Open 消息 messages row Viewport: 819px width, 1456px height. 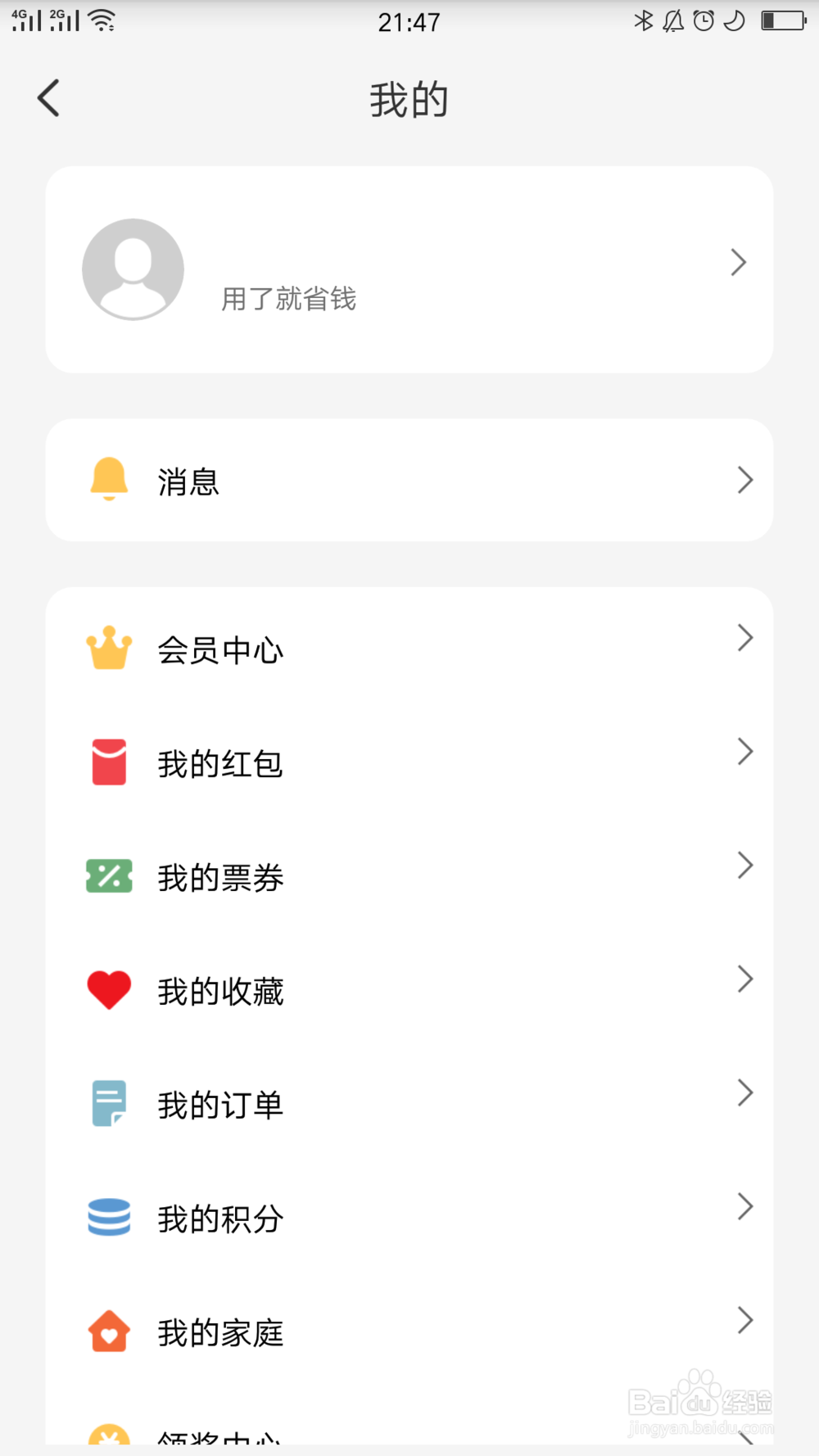point(409,480)
